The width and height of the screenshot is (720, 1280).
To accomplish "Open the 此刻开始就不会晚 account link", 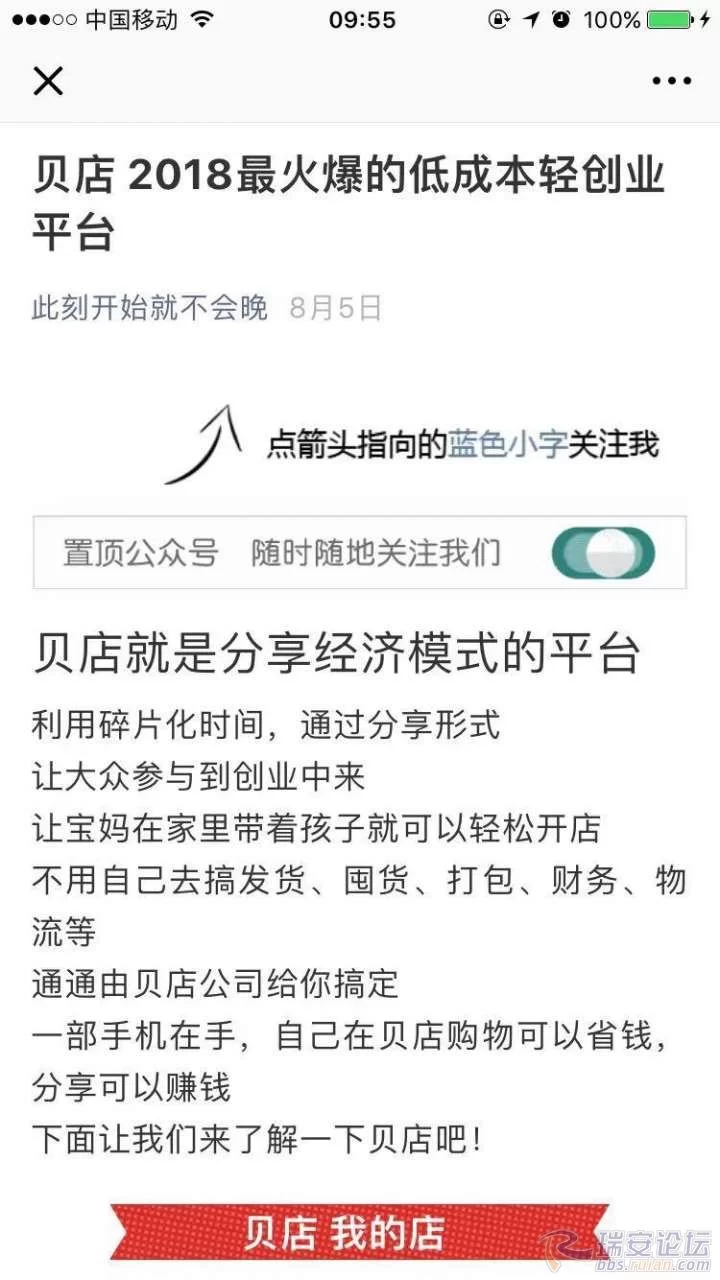I will point(150,308).
